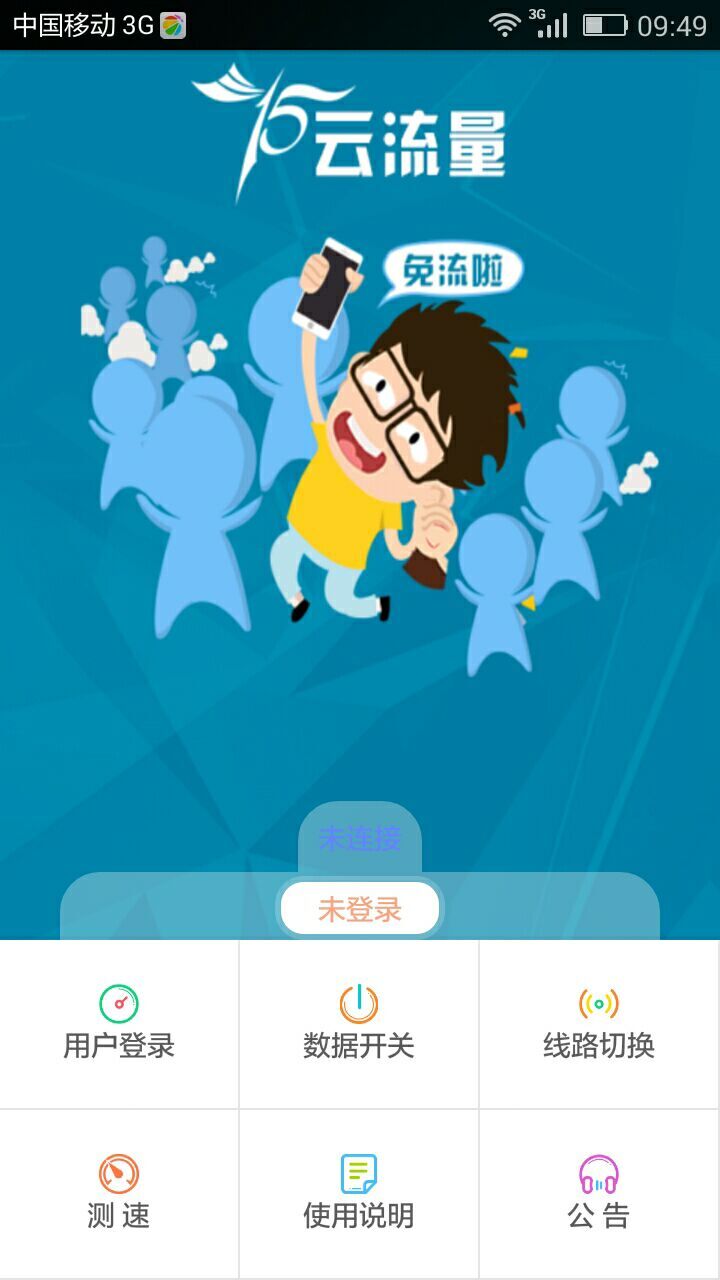The image size is (720, 1280).
Task: Open 线路切换 line switching
Action: pos(599,1024)
